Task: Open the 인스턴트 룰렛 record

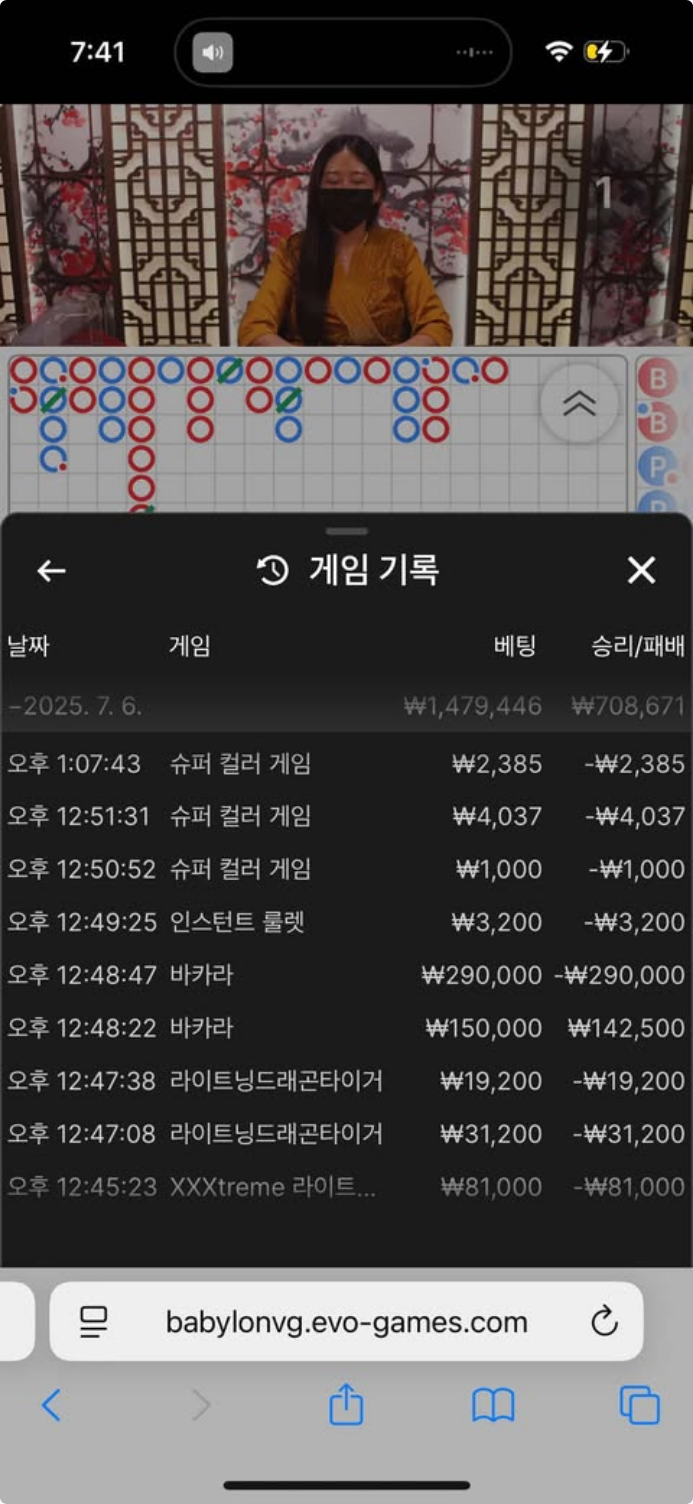Action: pyautogui.click(x=345, y=922)
